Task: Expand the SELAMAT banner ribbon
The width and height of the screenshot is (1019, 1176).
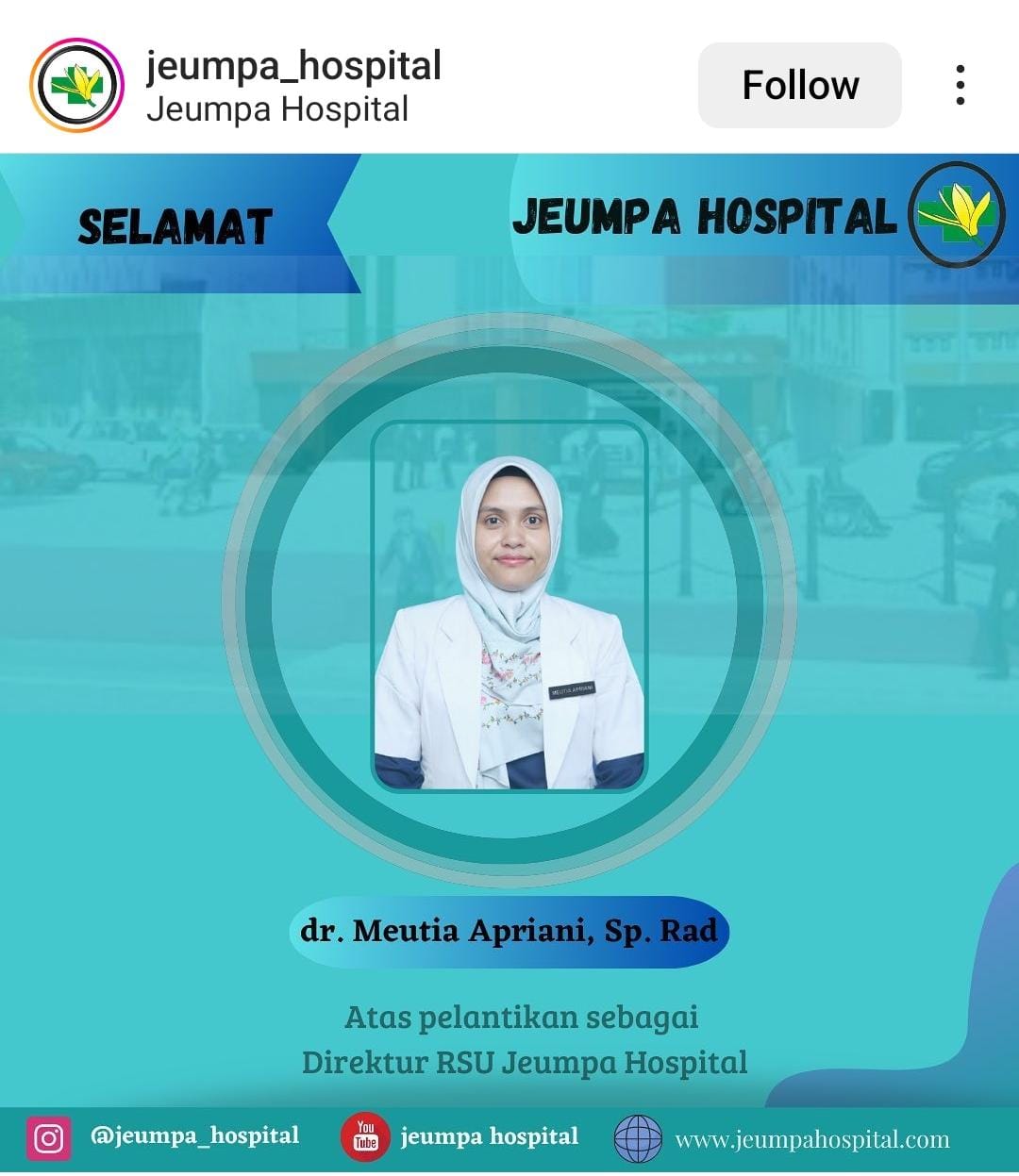Action: 175,224
